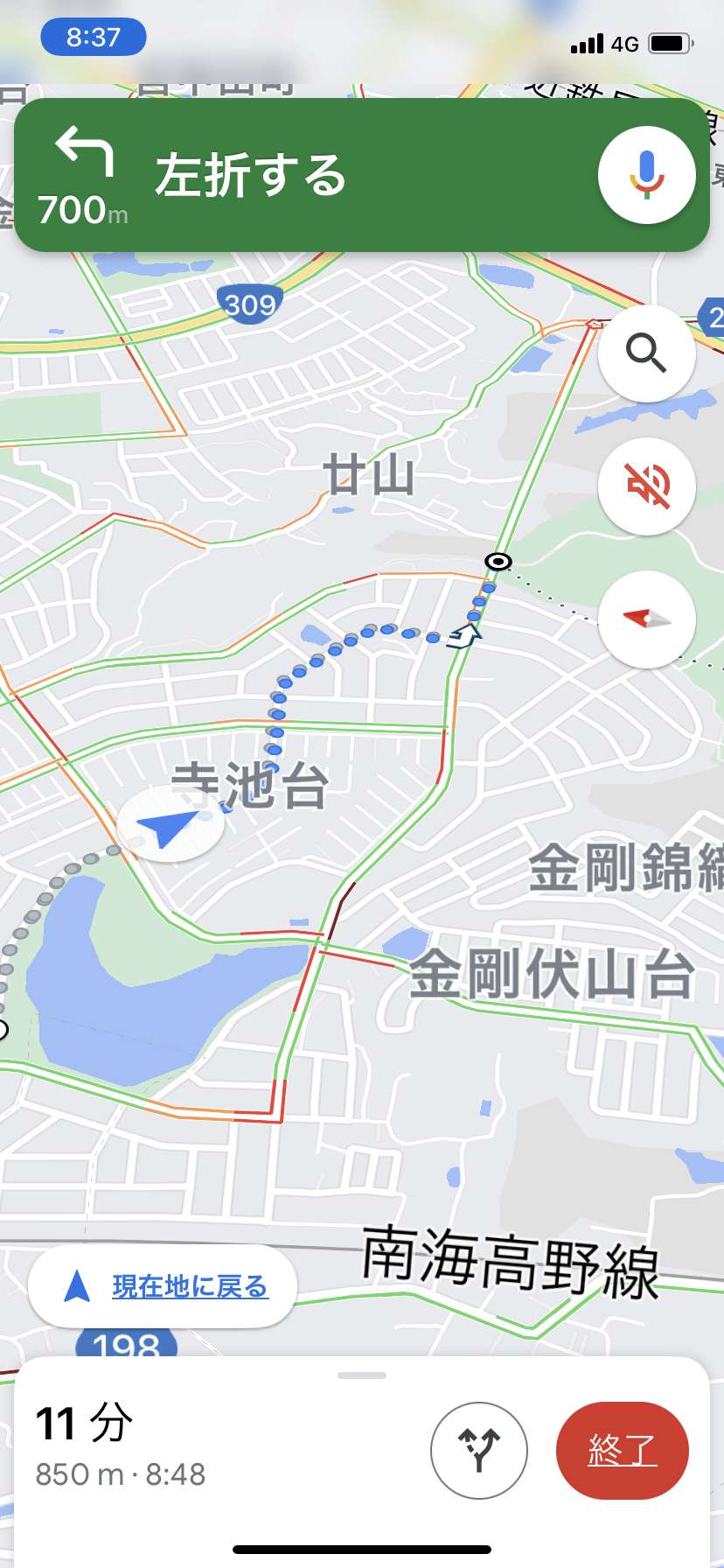The width and height of the screenshot is (724, 1568).
Task: Unmute voice guidance
Action: [x=646, y=486]
